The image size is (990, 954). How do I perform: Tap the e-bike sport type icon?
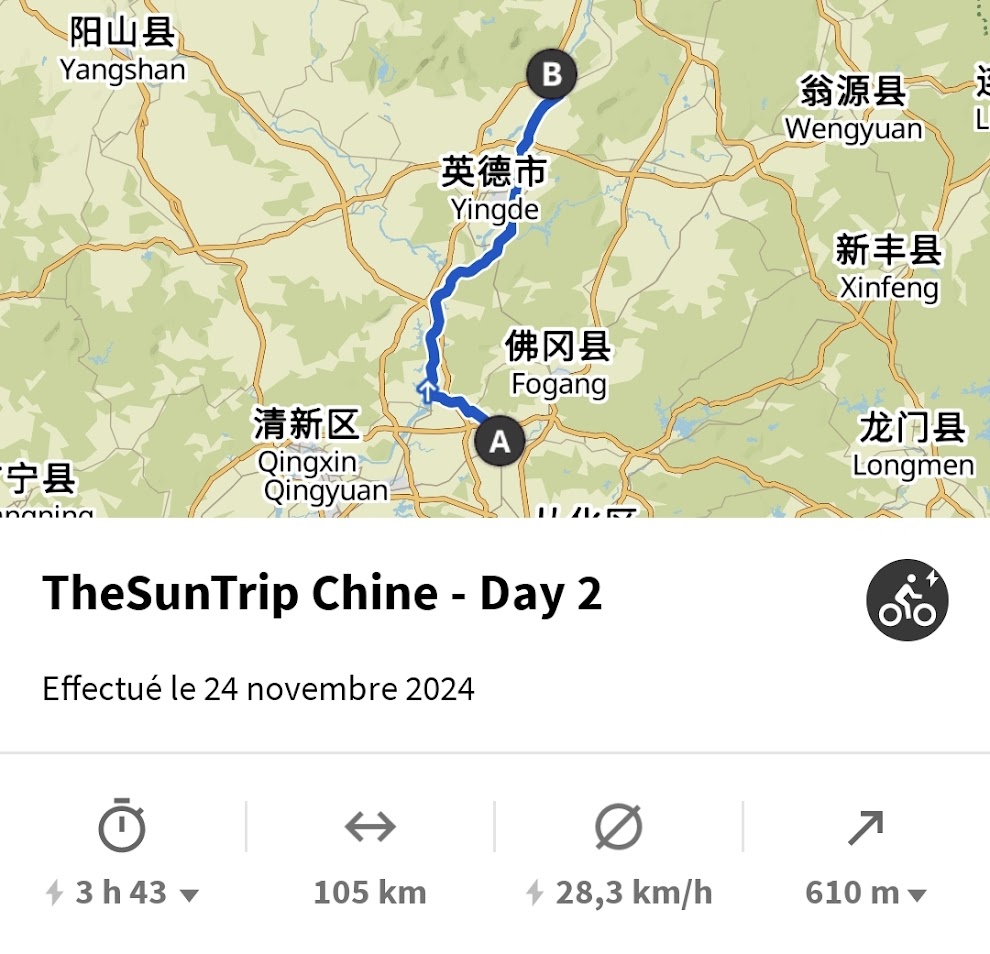click(906, 600)
